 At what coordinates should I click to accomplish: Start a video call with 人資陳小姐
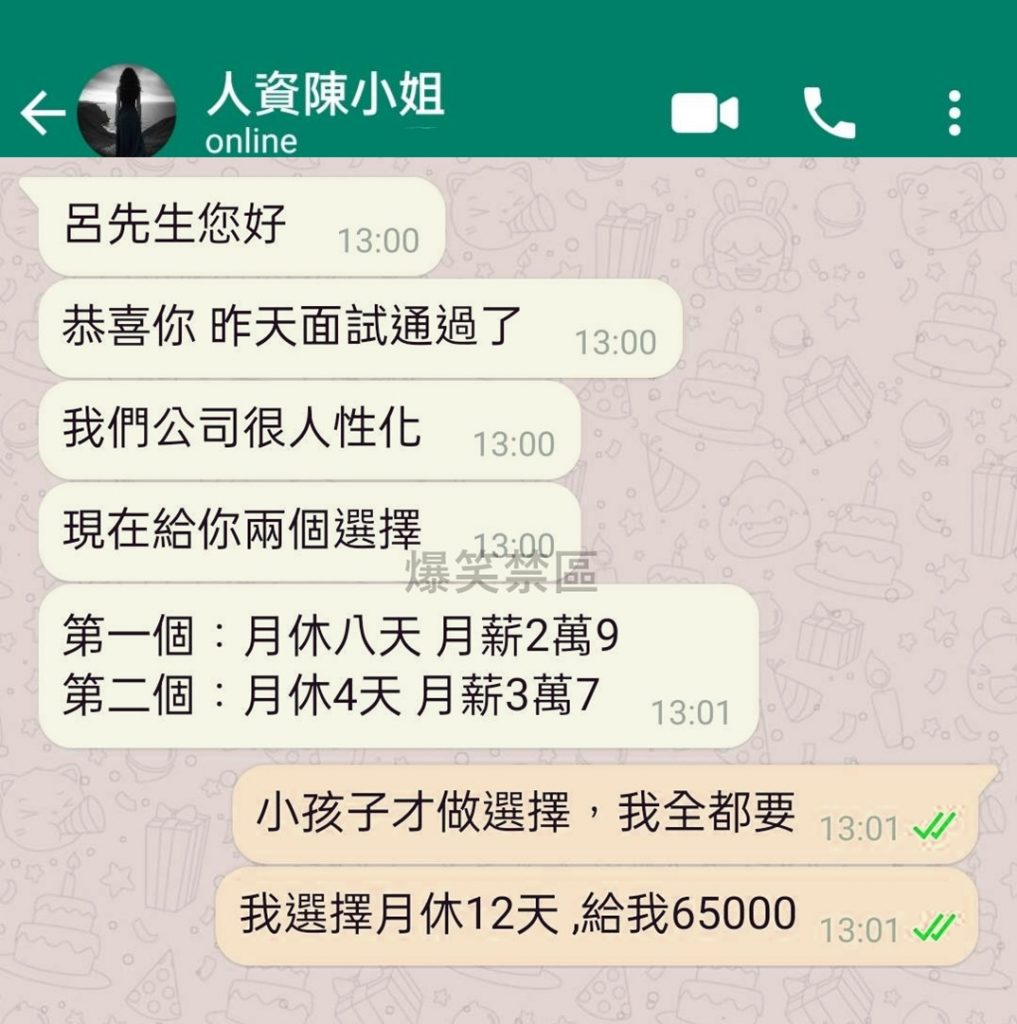[704, 113]
